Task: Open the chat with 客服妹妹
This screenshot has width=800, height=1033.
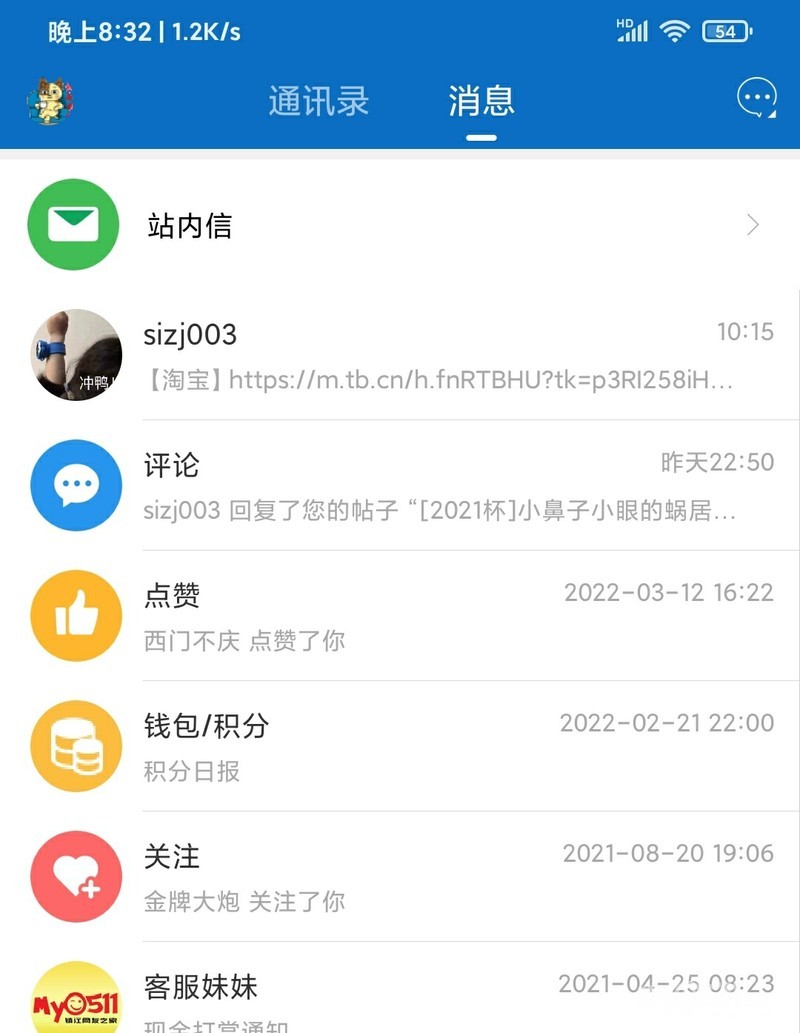Action: [400, 996]
